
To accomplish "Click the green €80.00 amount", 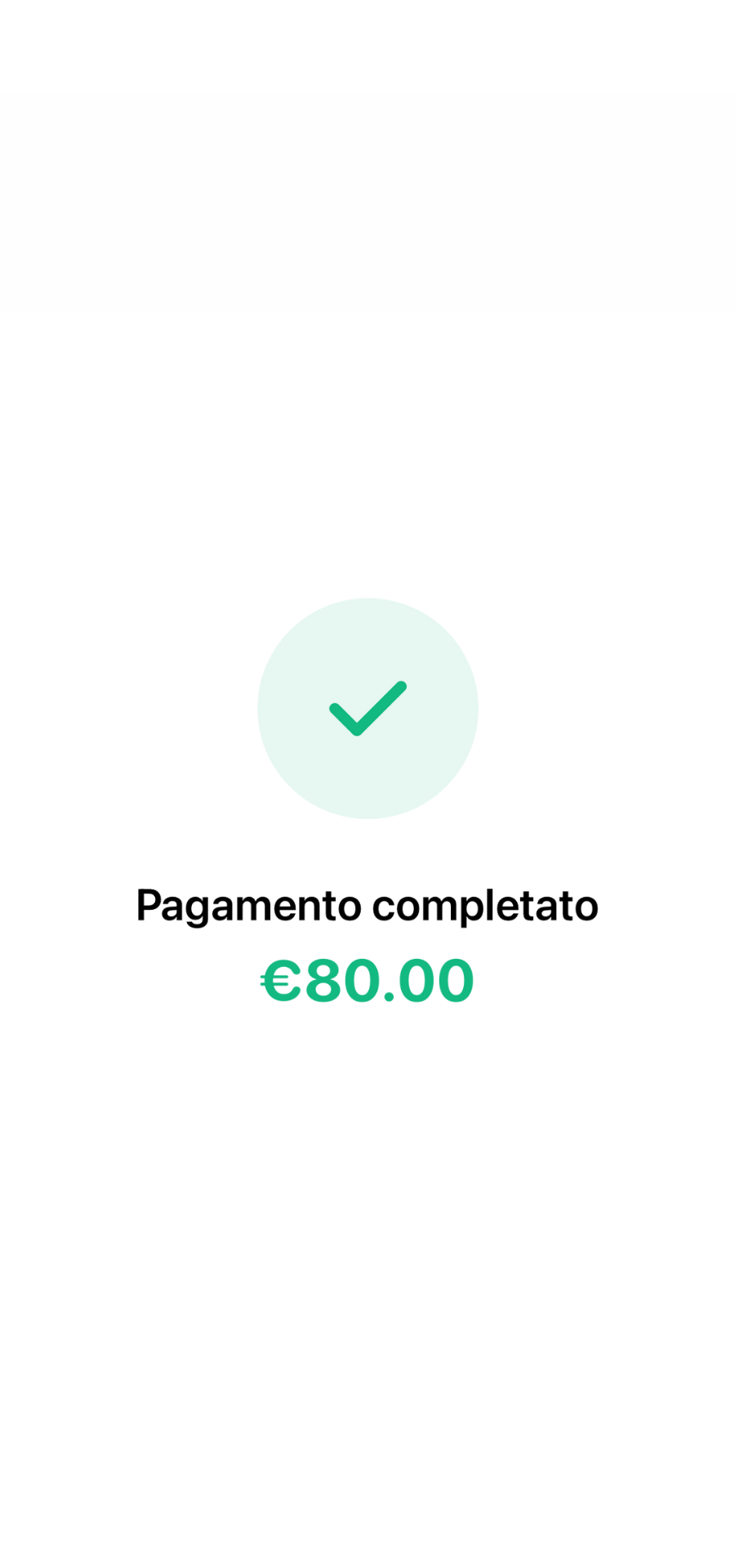I will [x=367, y=978].
